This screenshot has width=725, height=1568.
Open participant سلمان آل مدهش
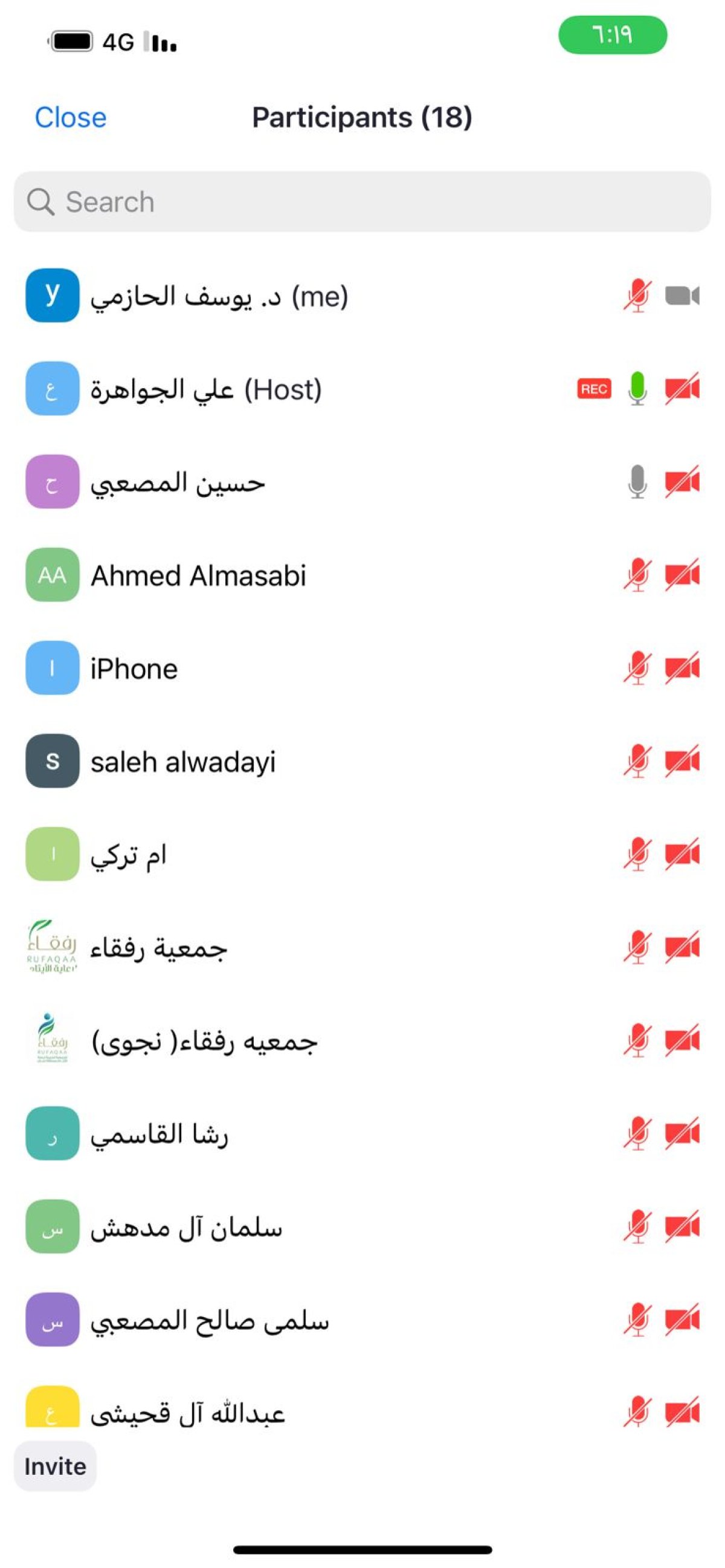[362, 1227]
